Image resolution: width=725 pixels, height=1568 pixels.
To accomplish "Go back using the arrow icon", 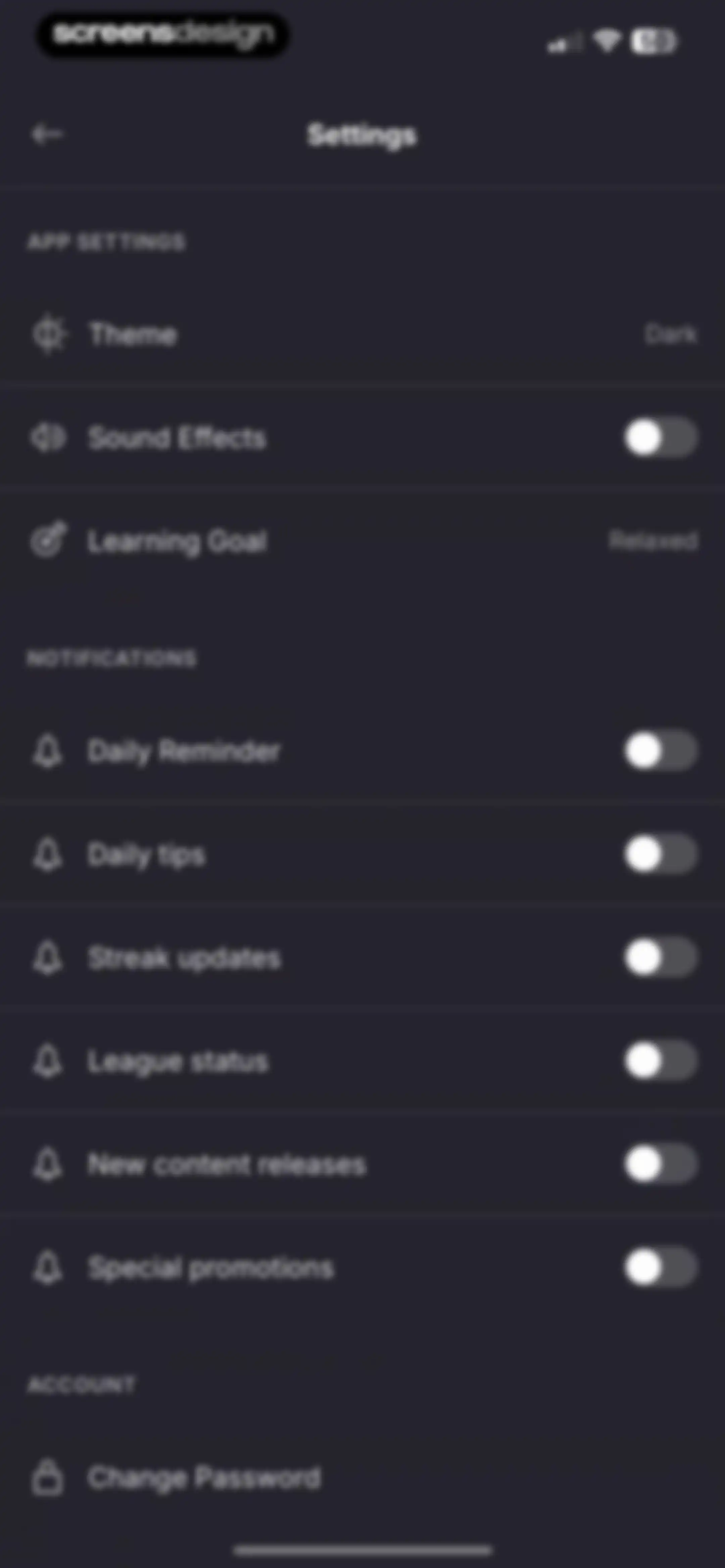I will click(47, 134).
